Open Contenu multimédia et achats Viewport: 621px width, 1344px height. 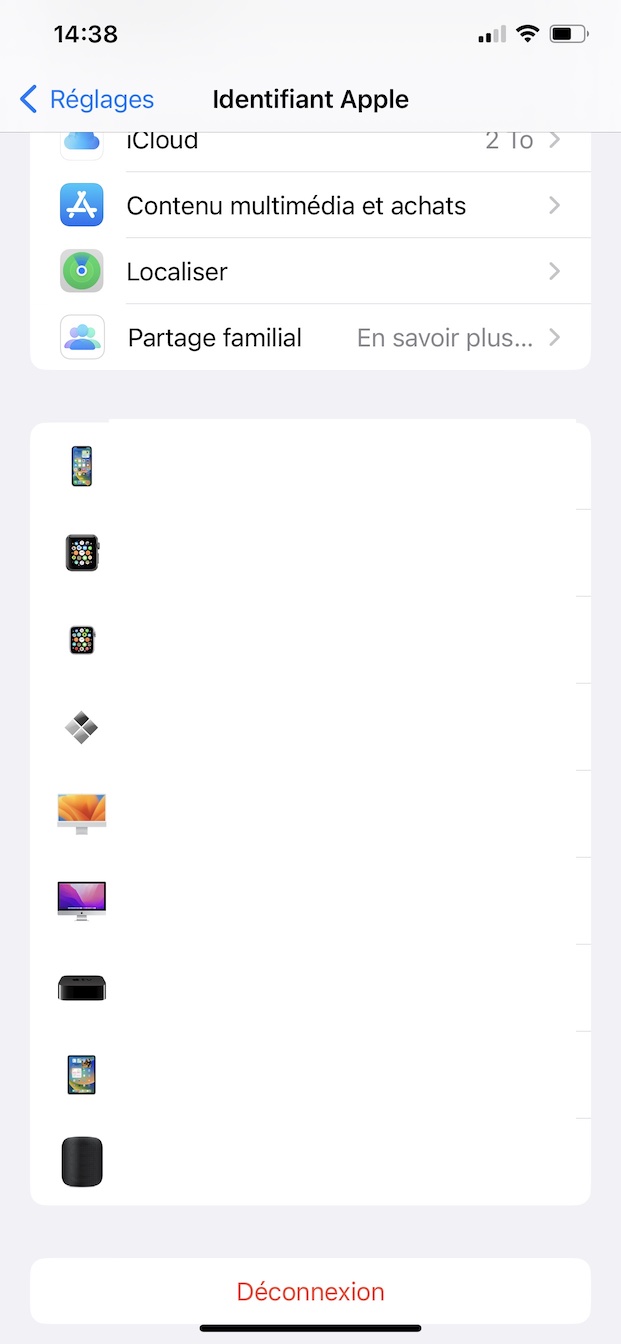310,206
